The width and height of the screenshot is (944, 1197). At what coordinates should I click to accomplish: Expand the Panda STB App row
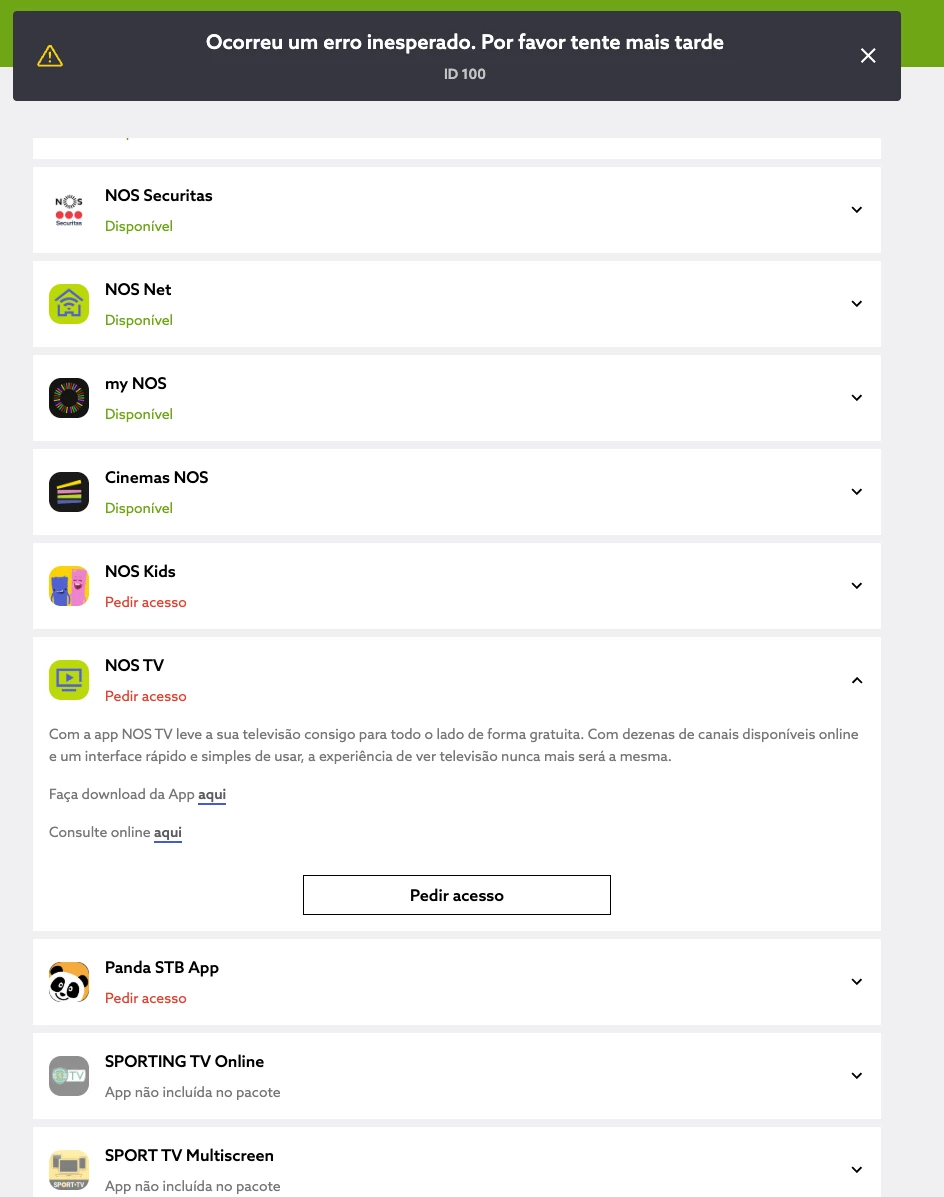tap(856, 982)
